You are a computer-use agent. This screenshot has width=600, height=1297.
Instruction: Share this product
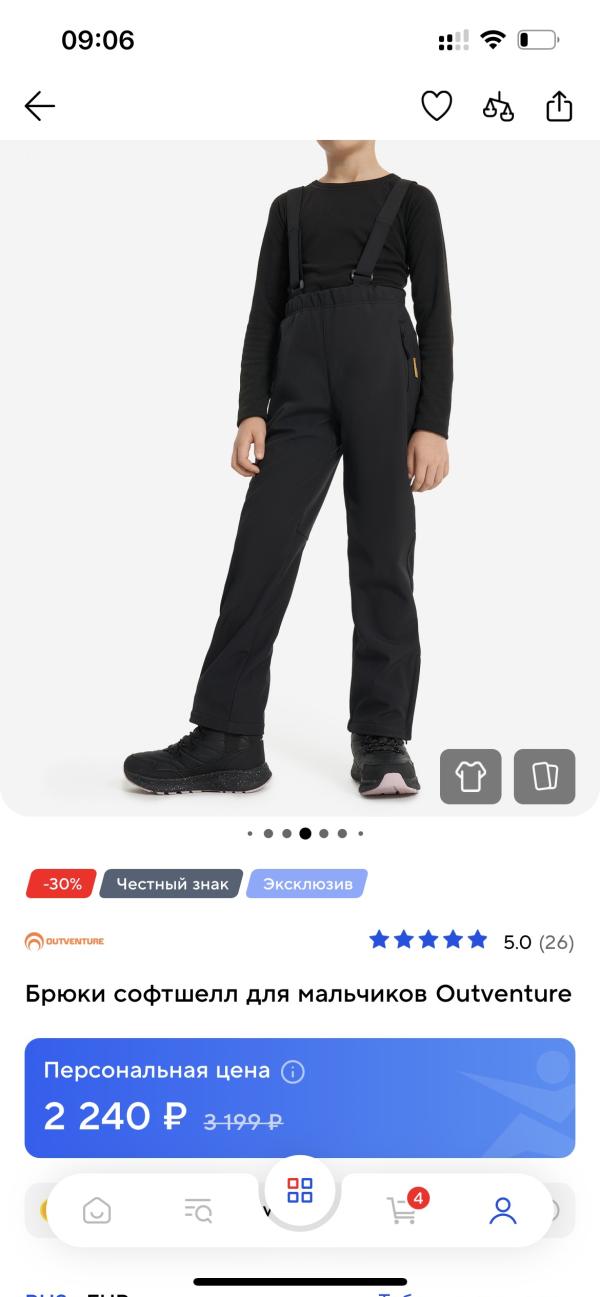559,106
